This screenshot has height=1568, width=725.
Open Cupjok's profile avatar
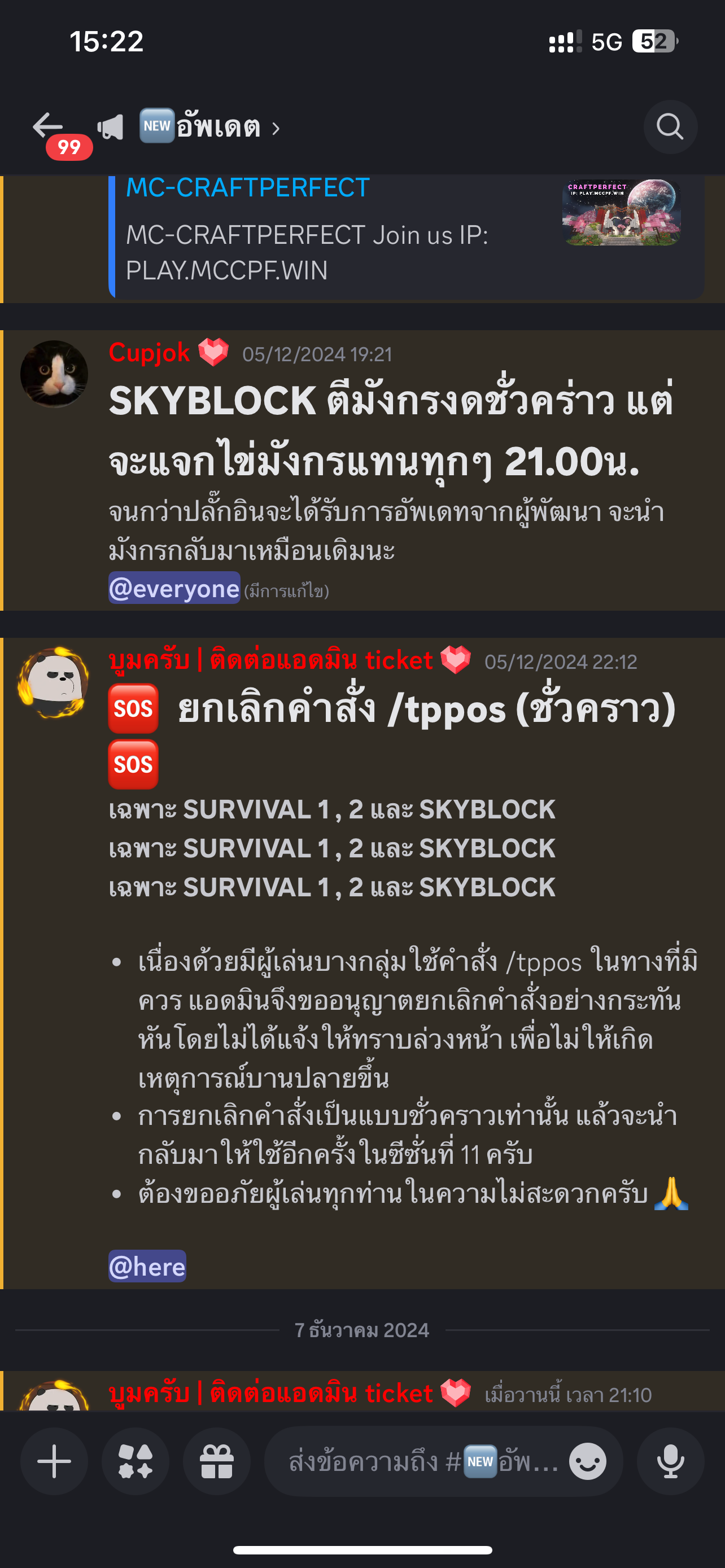click(x=54, y=374)
